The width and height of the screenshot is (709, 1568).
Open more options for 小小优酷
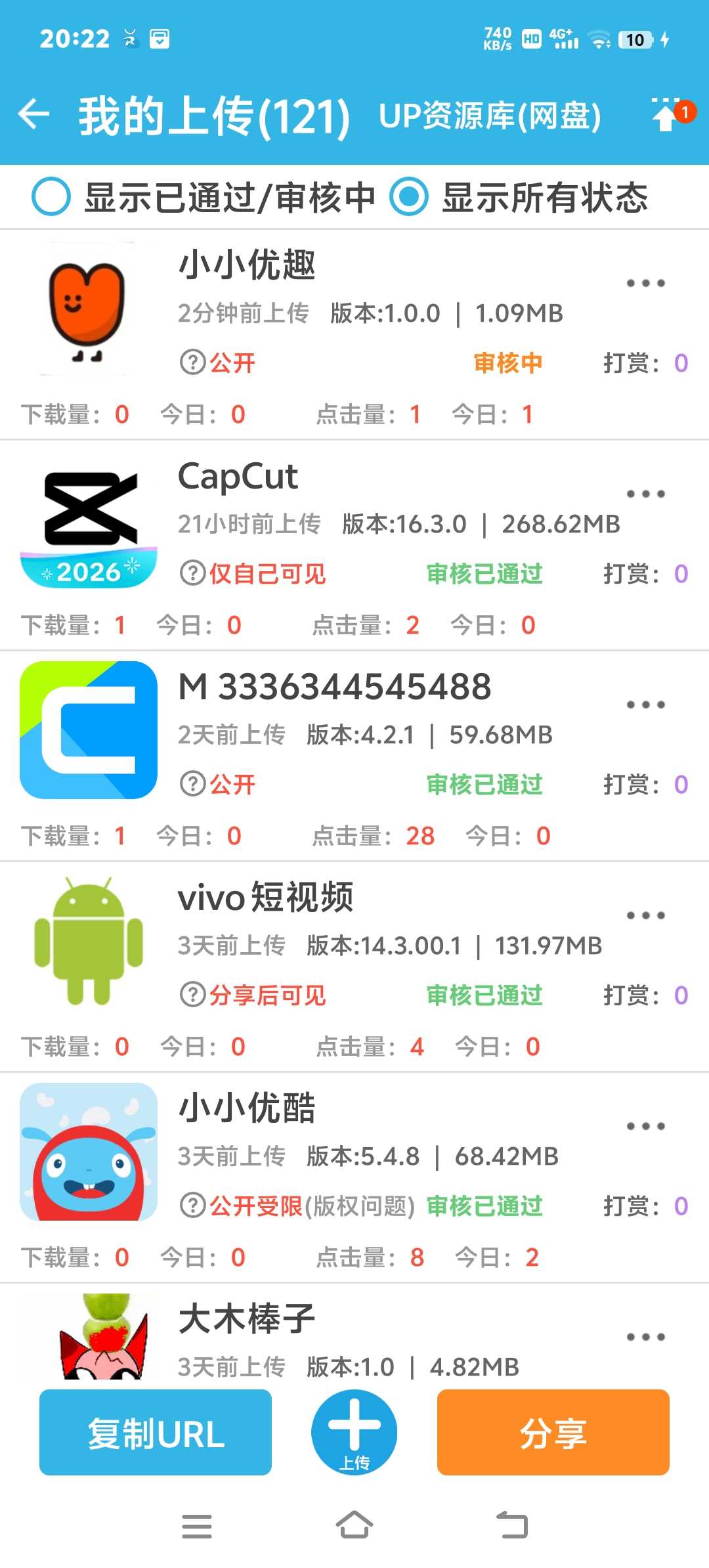tap(645, 1126)
